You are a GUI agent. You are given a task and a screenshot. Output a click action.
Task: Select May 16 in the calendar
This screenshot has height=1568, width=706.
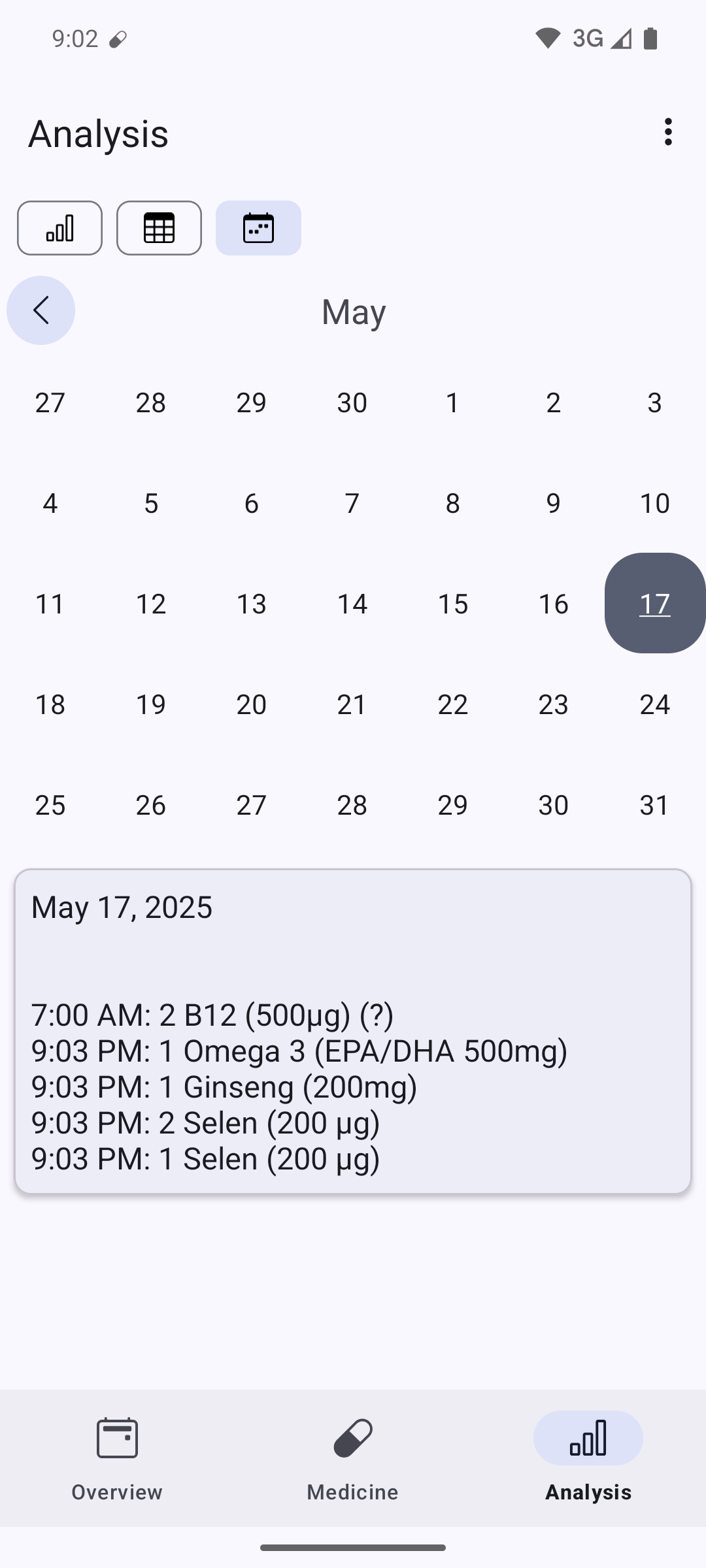[x=554, y=603]
